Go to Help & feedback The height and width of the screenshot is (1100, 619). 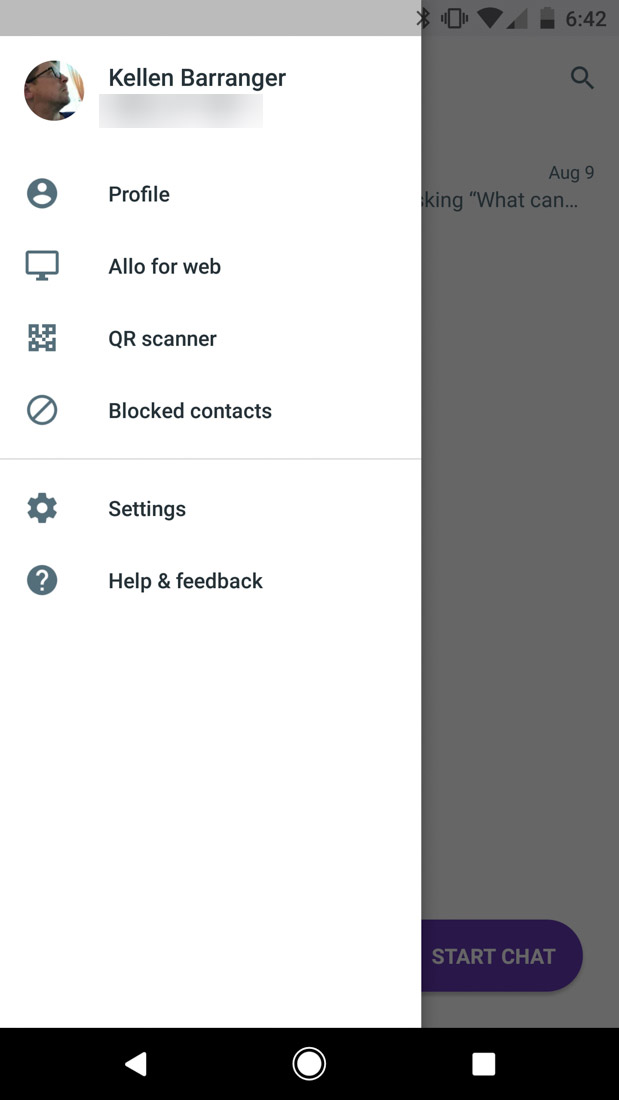pos(185,581)
